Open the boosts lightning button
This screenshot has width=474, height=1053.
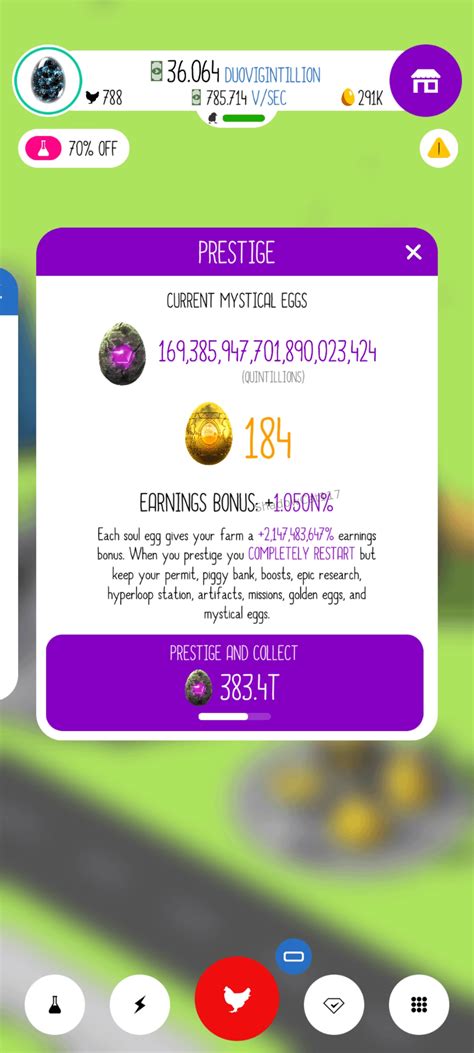(x=140, y=1005)
